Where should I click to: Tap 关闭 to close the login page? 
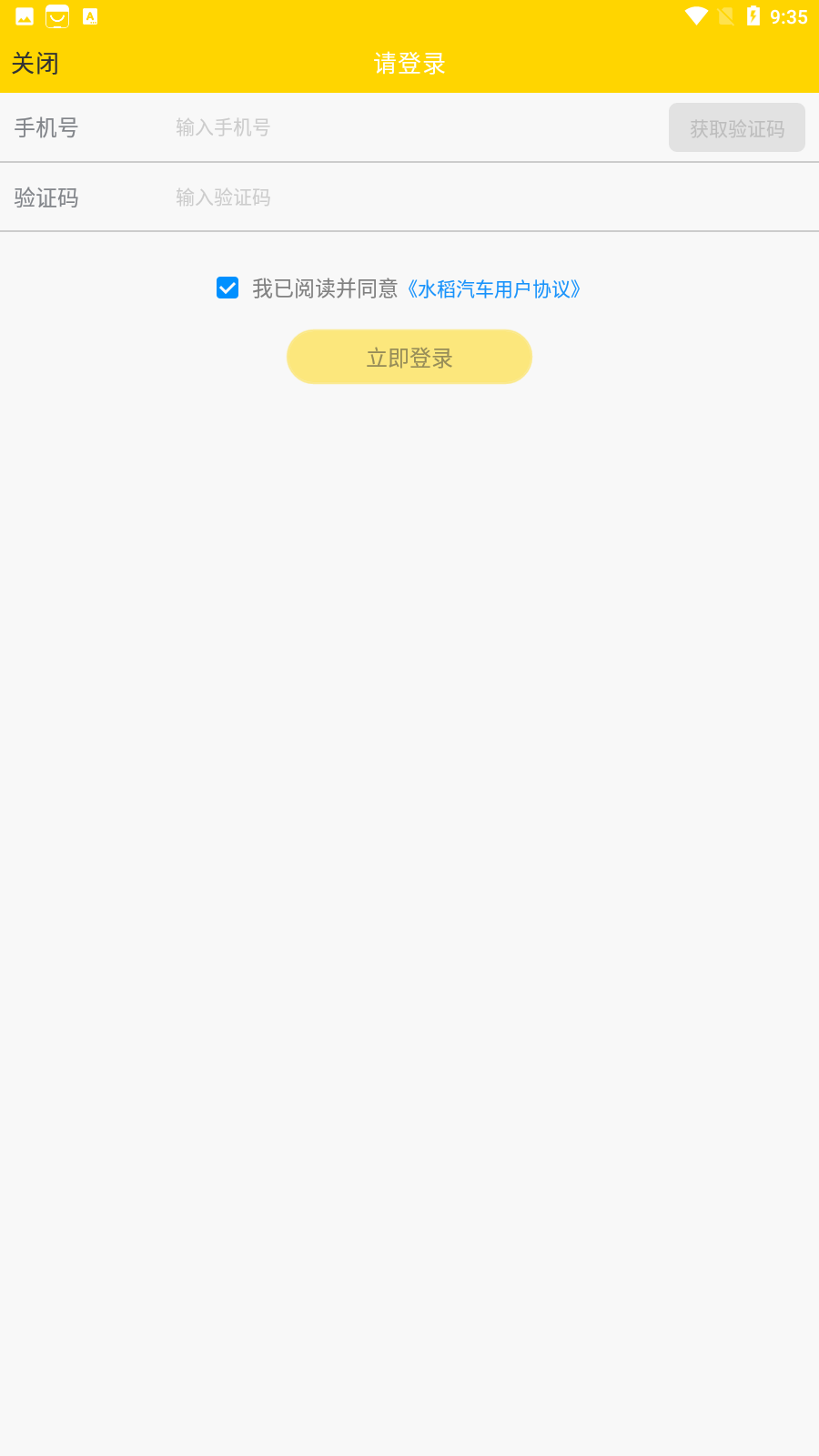[35, 63]
